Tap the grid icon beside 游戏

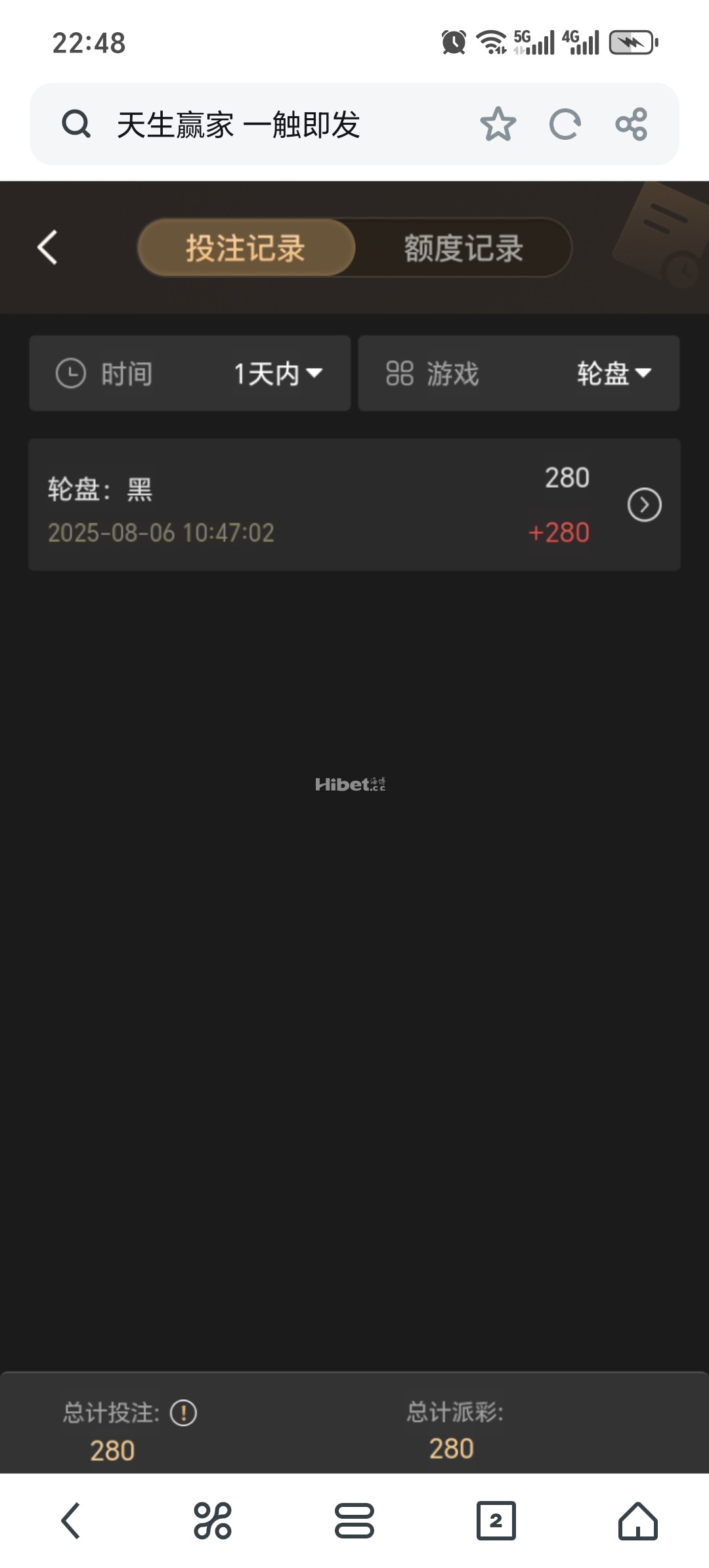pyautogui.click(x=399, y=373)
